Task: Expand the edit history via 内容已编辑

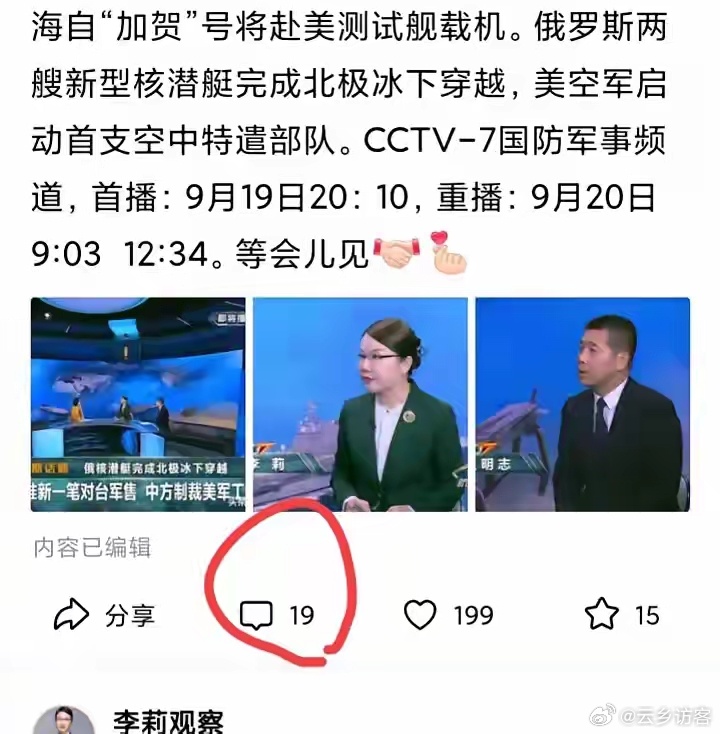Action: [x=94, y=547]
